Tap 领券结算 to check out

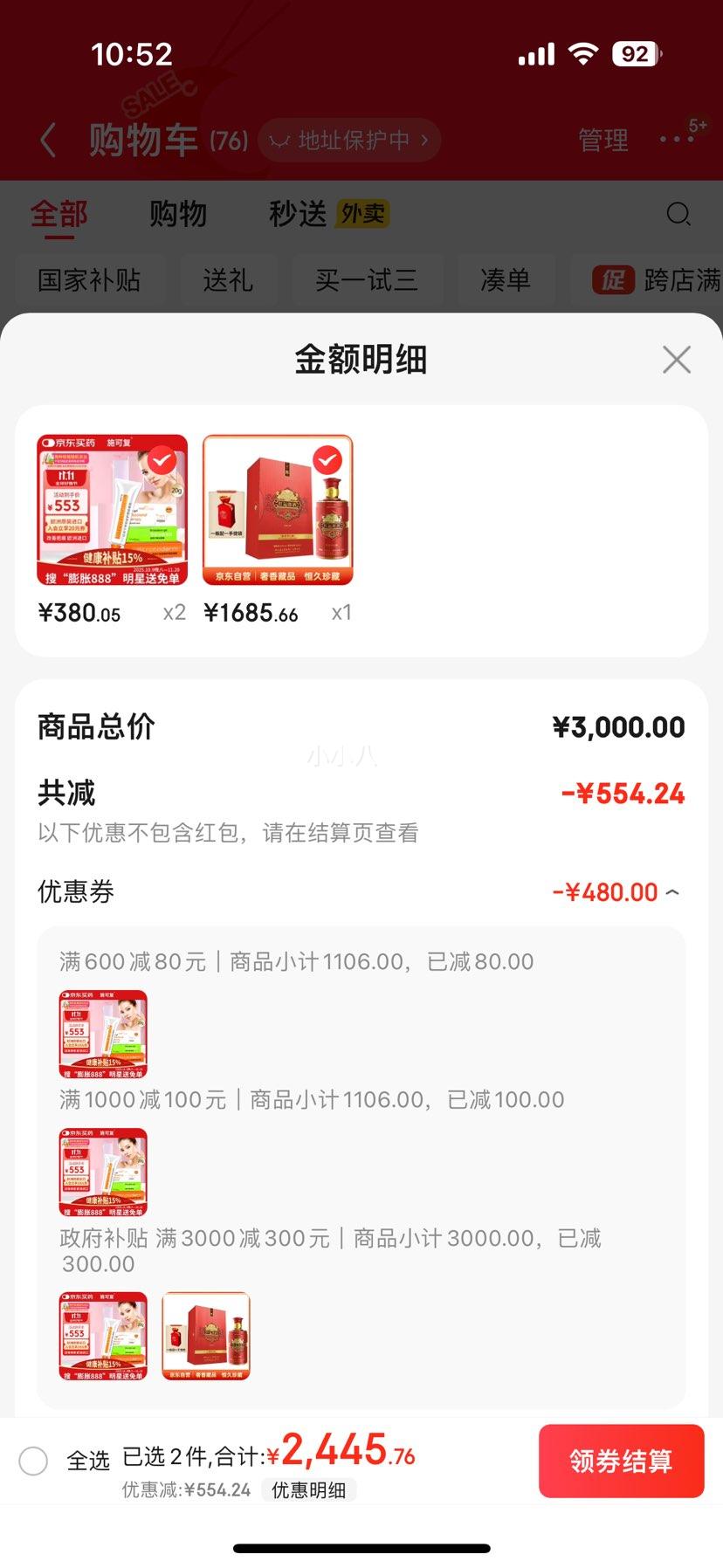[621, 1461]
